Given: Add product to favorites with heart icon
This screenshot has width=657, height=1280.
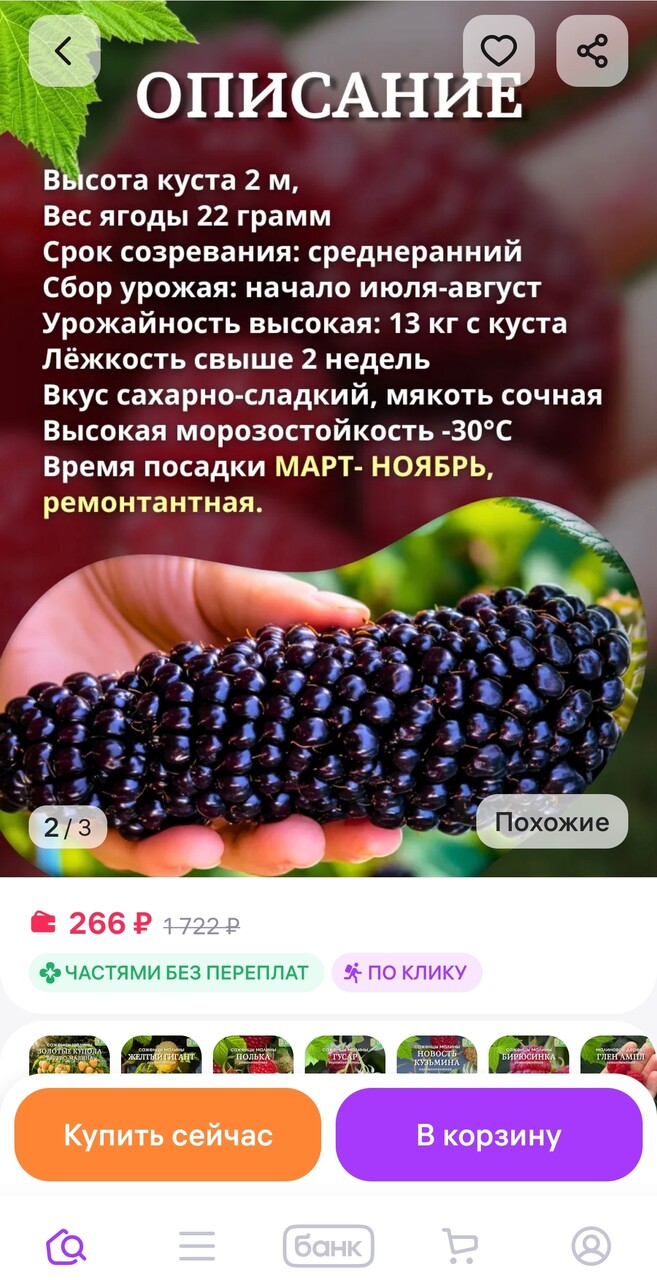Looking at the screenshot, I should pos(498,51).
